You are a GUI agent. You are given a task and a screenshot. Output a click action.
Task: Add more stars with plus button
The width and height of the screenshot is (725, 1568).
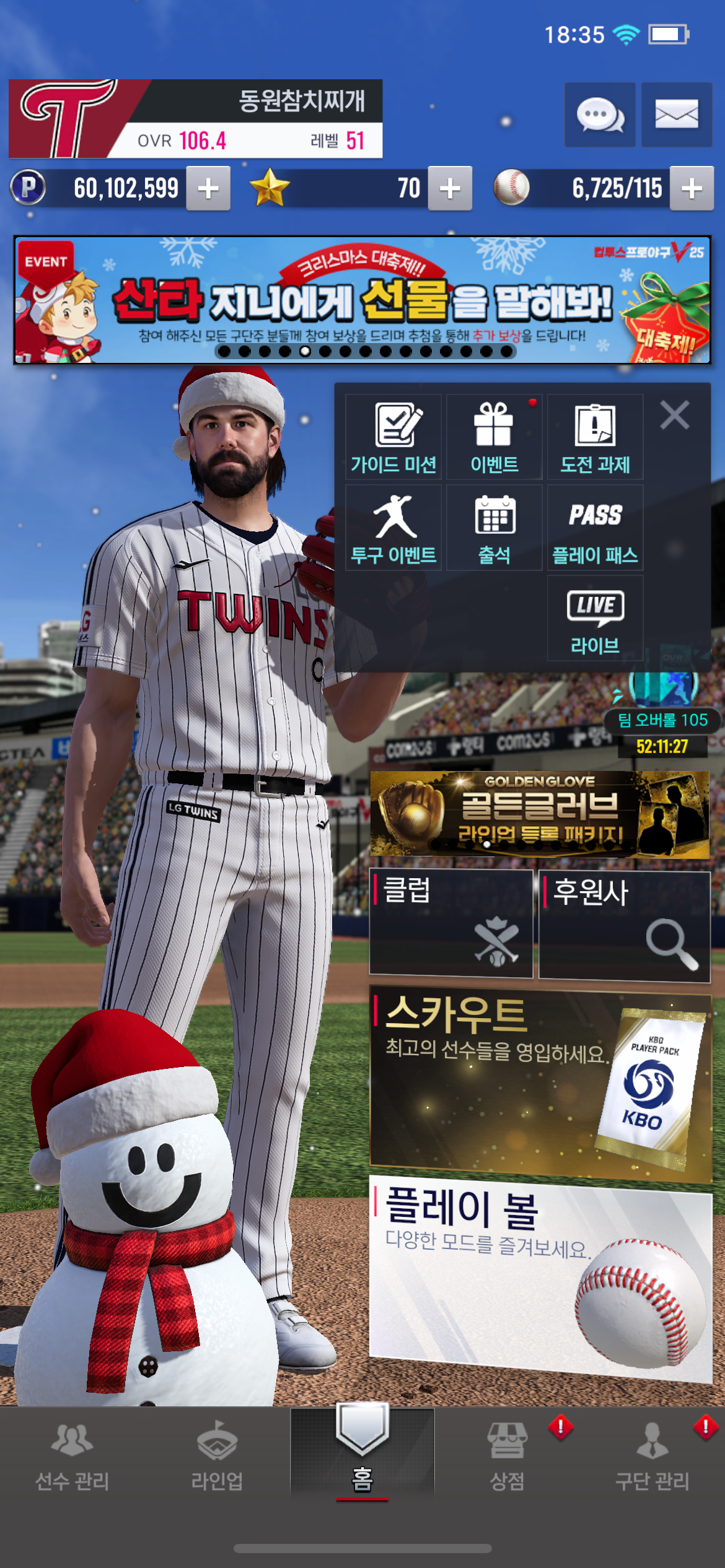click(450, 188)
